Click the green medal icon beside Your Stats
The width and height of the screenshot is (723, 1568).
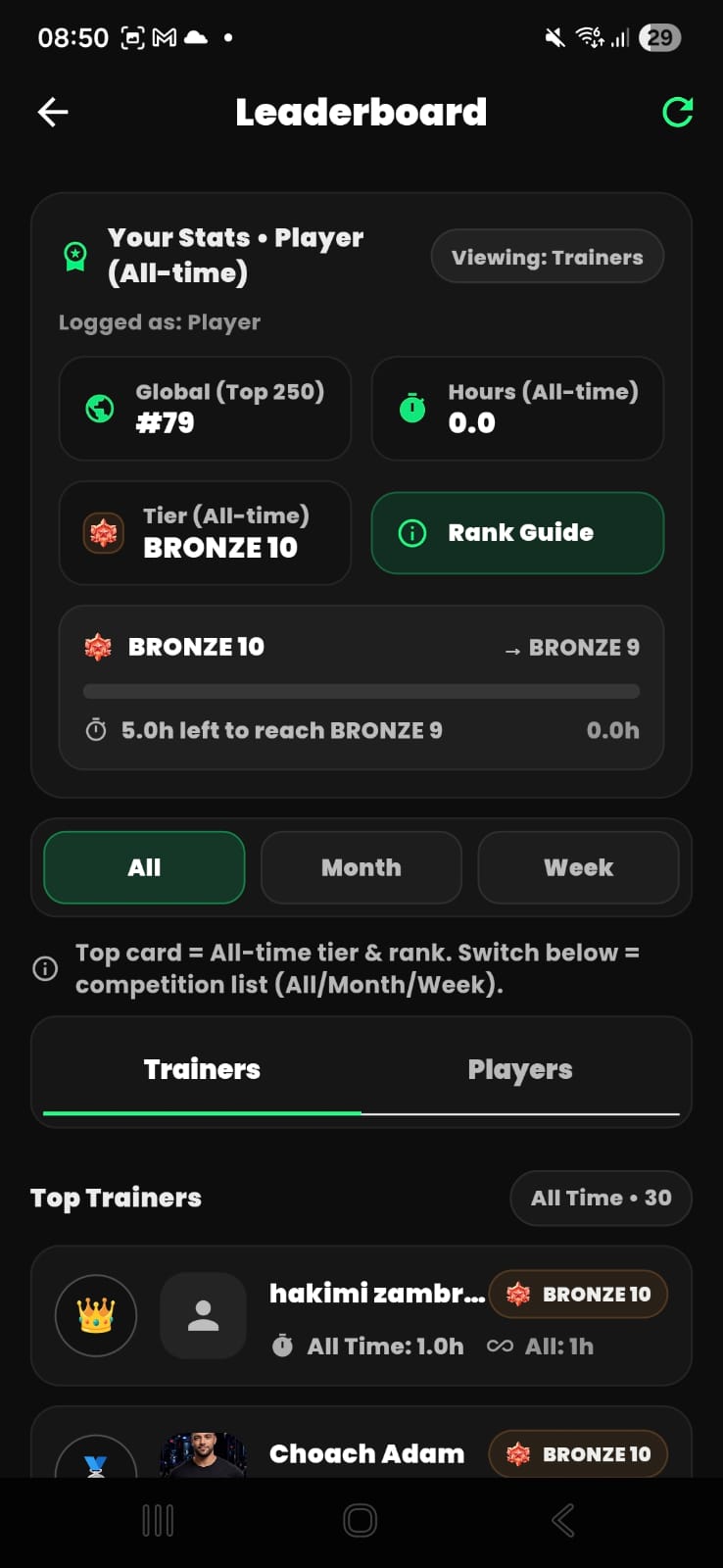pos(75,255)
